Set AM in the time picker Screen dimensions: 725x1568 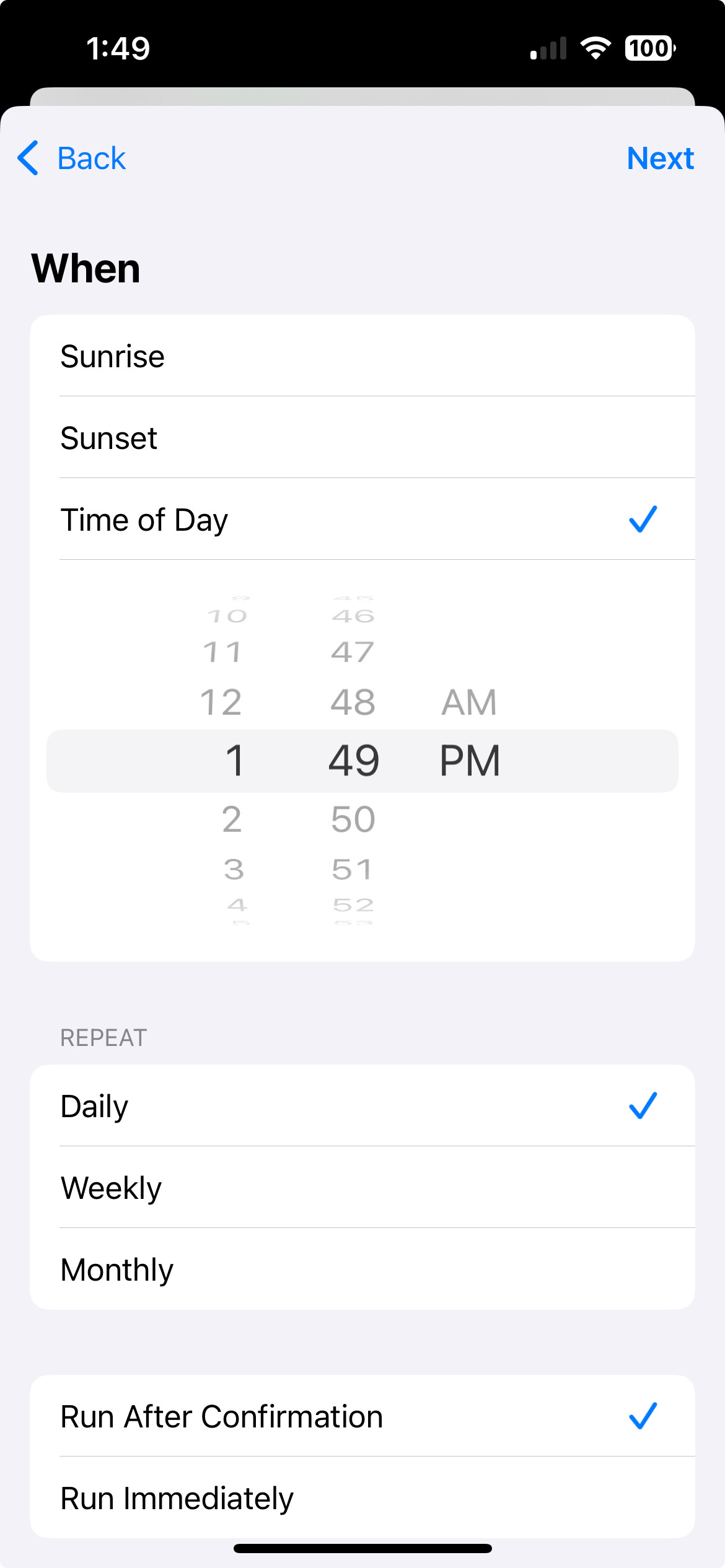(x=469, y=702)
